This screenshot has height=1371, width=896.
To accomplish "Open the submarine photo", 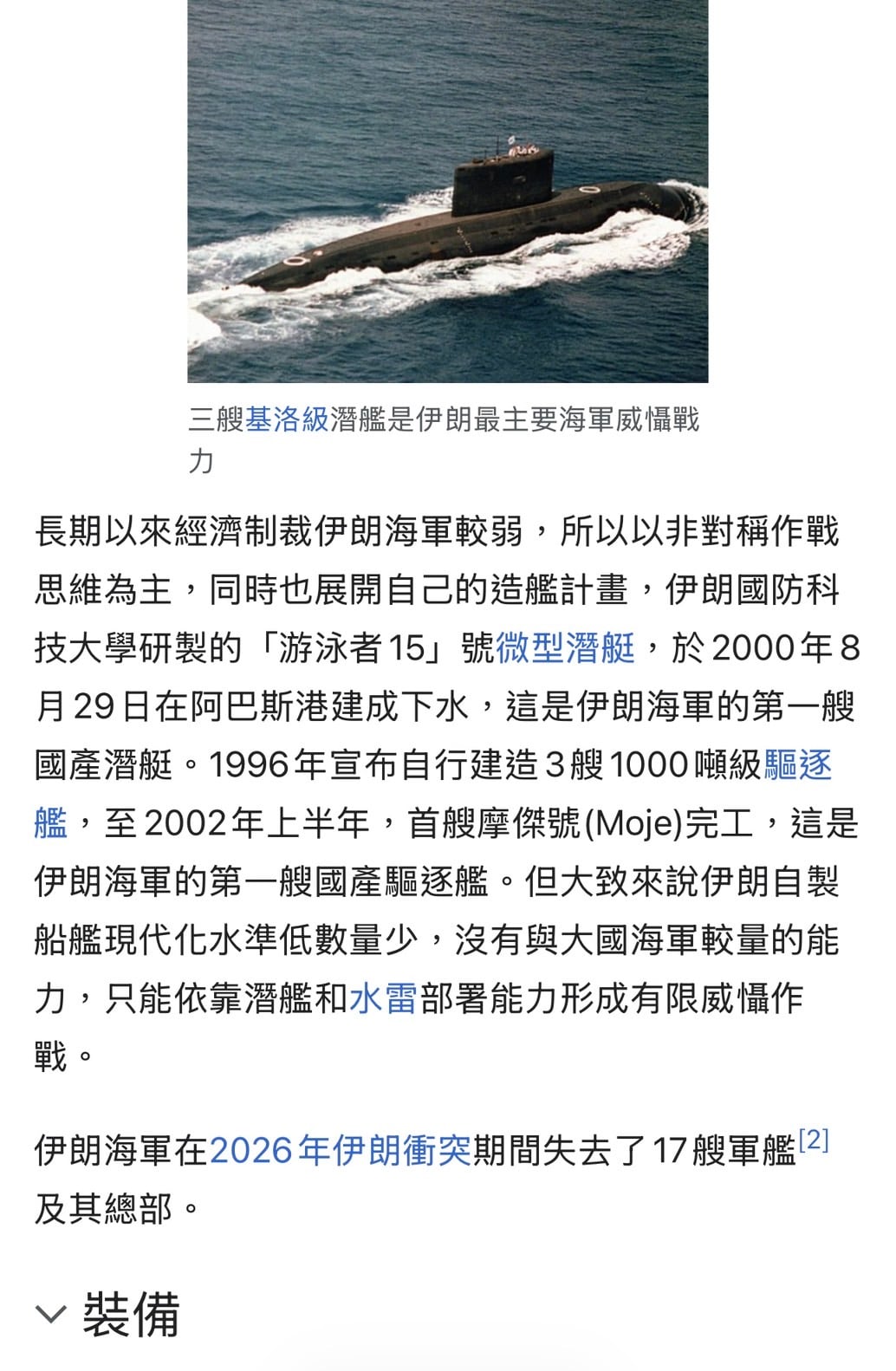I will (x=447, y=191).
